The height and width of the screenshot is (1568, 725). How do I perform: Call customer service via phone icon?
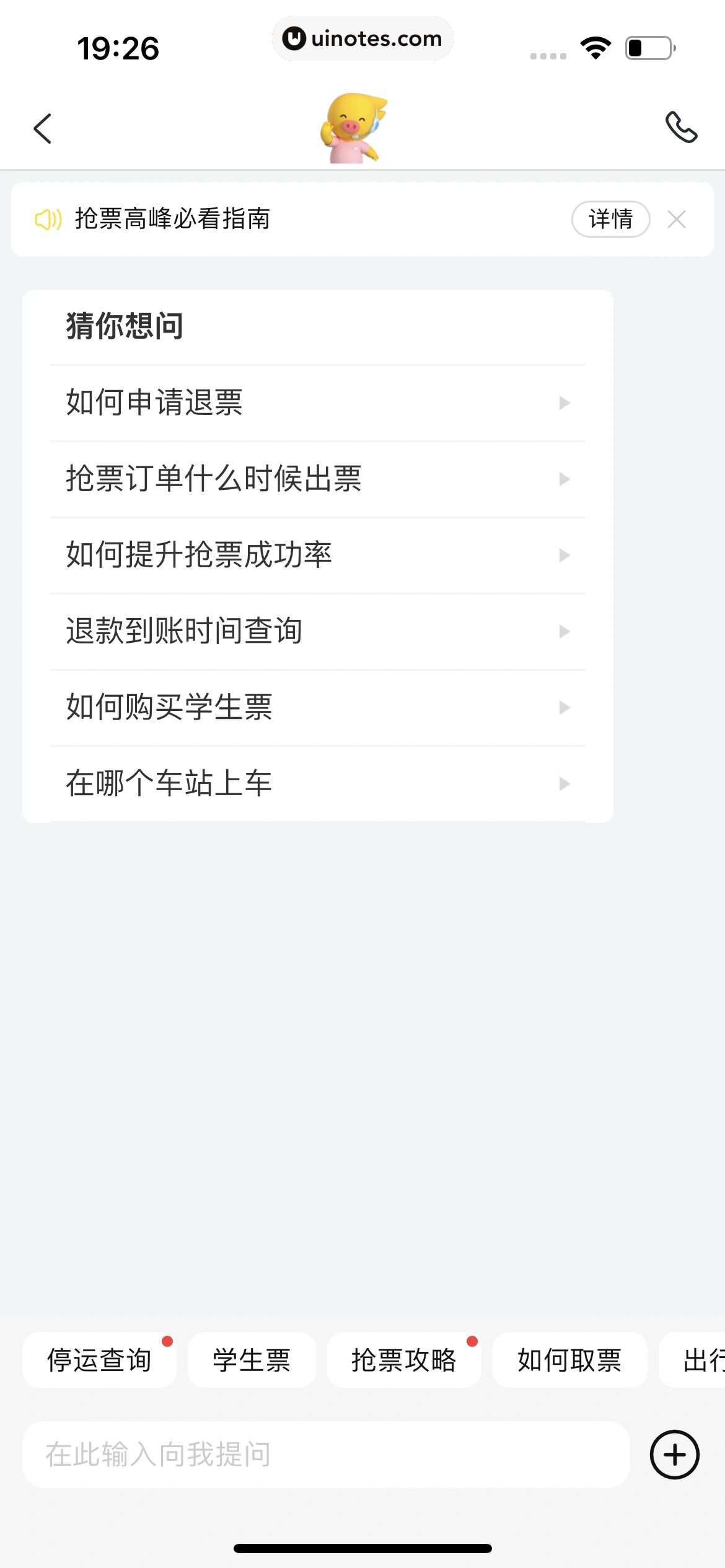point(681,128)
